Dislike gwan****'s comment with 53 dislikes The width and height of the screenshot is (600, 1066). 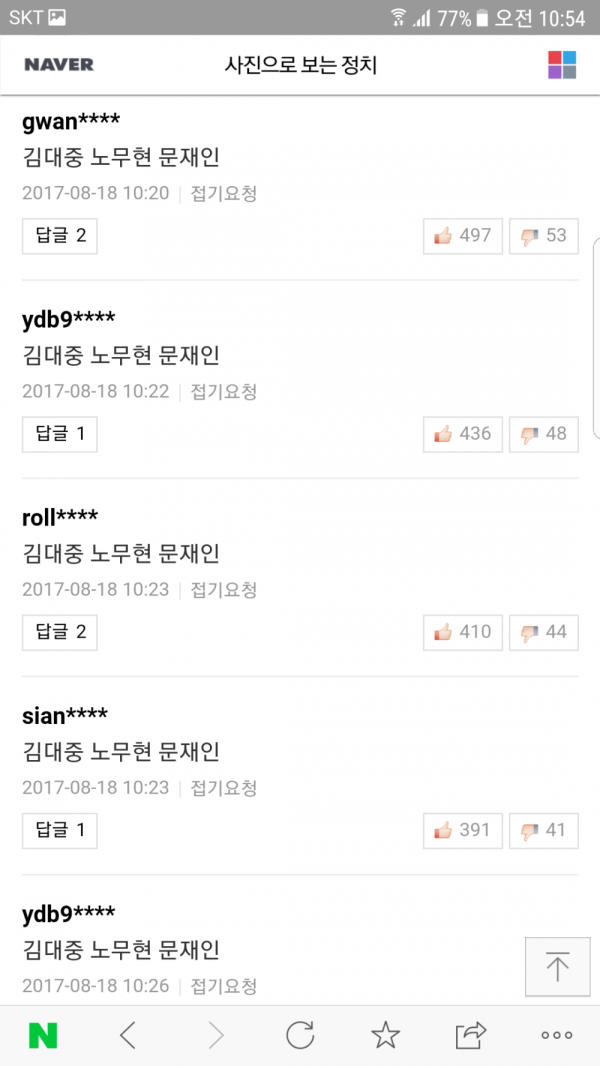click(x=544, y=236)
